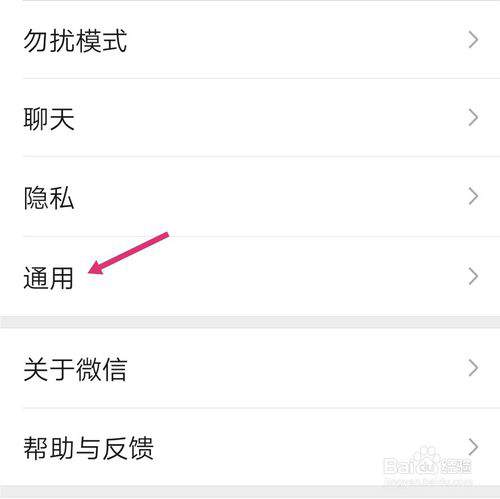The width and height of the screenshot is (500, 499).
Task: Go to 隐私 settings
Action: pyautogui.click(x=250, y=197)
